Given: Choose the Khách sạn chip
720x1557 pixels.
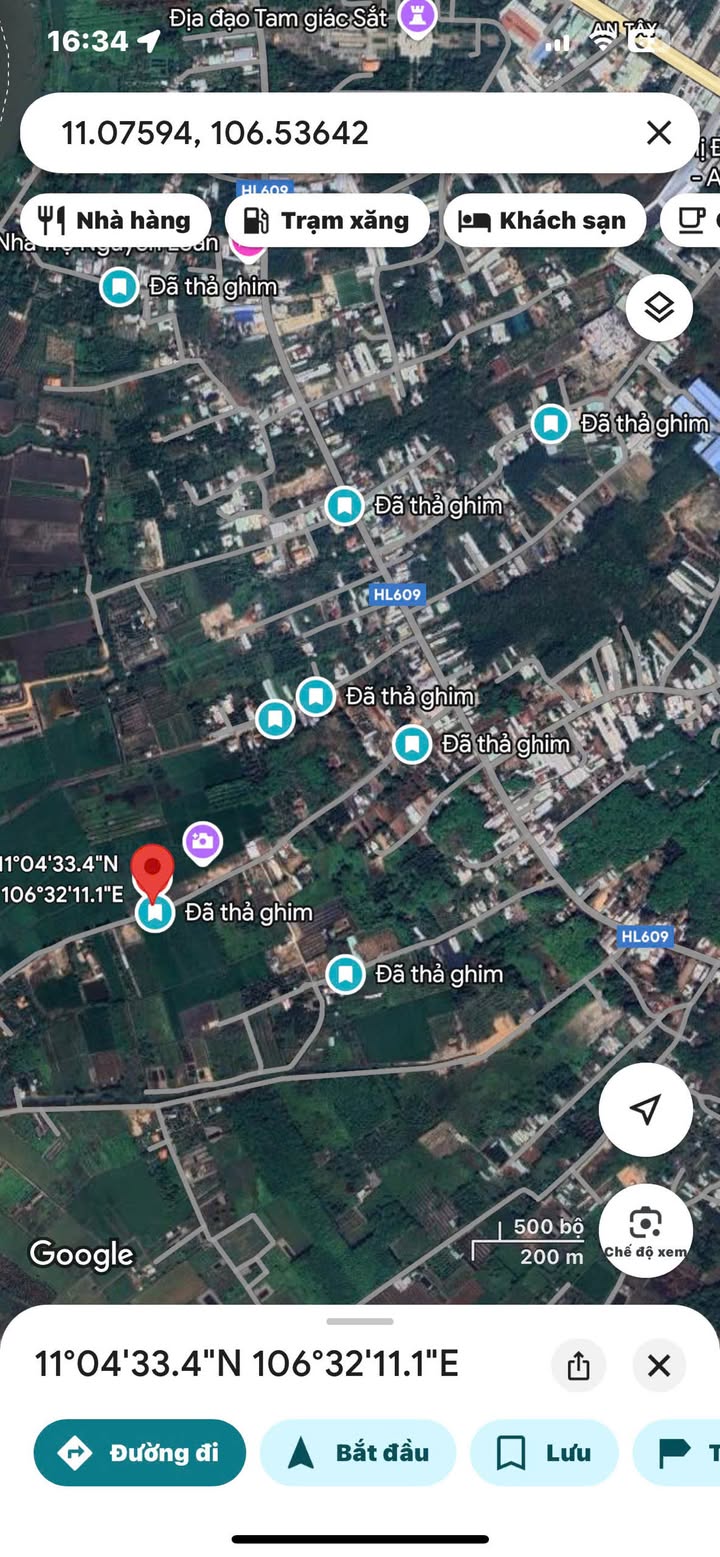Looking at the screenshot, I should 544,220.
